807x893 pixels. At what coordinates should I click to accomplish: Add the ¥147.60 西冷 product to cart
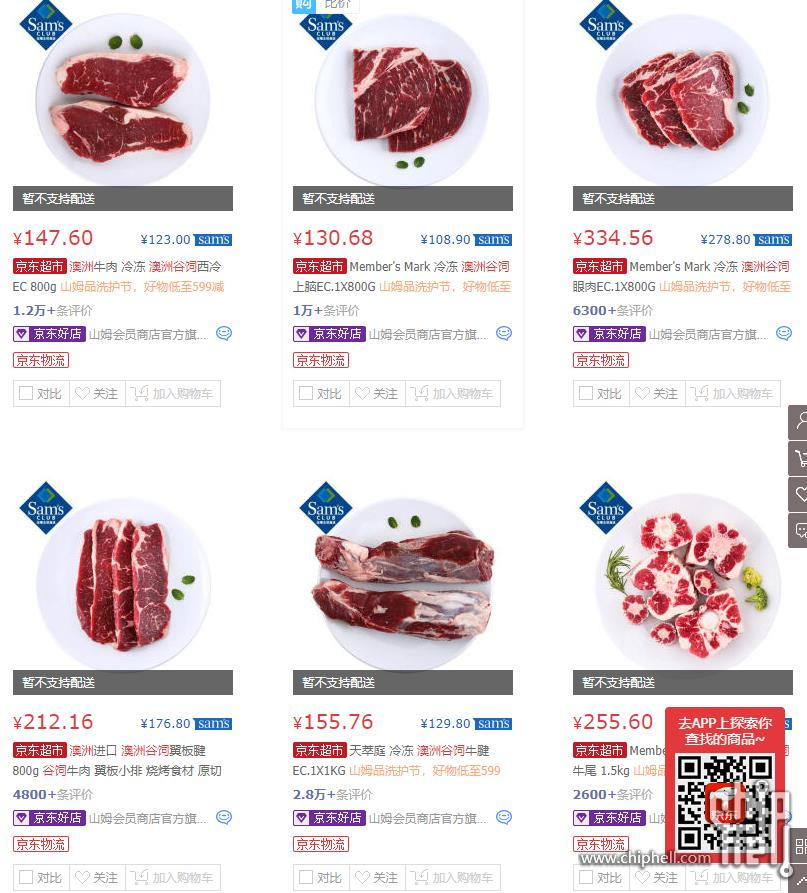coord(172,394)
